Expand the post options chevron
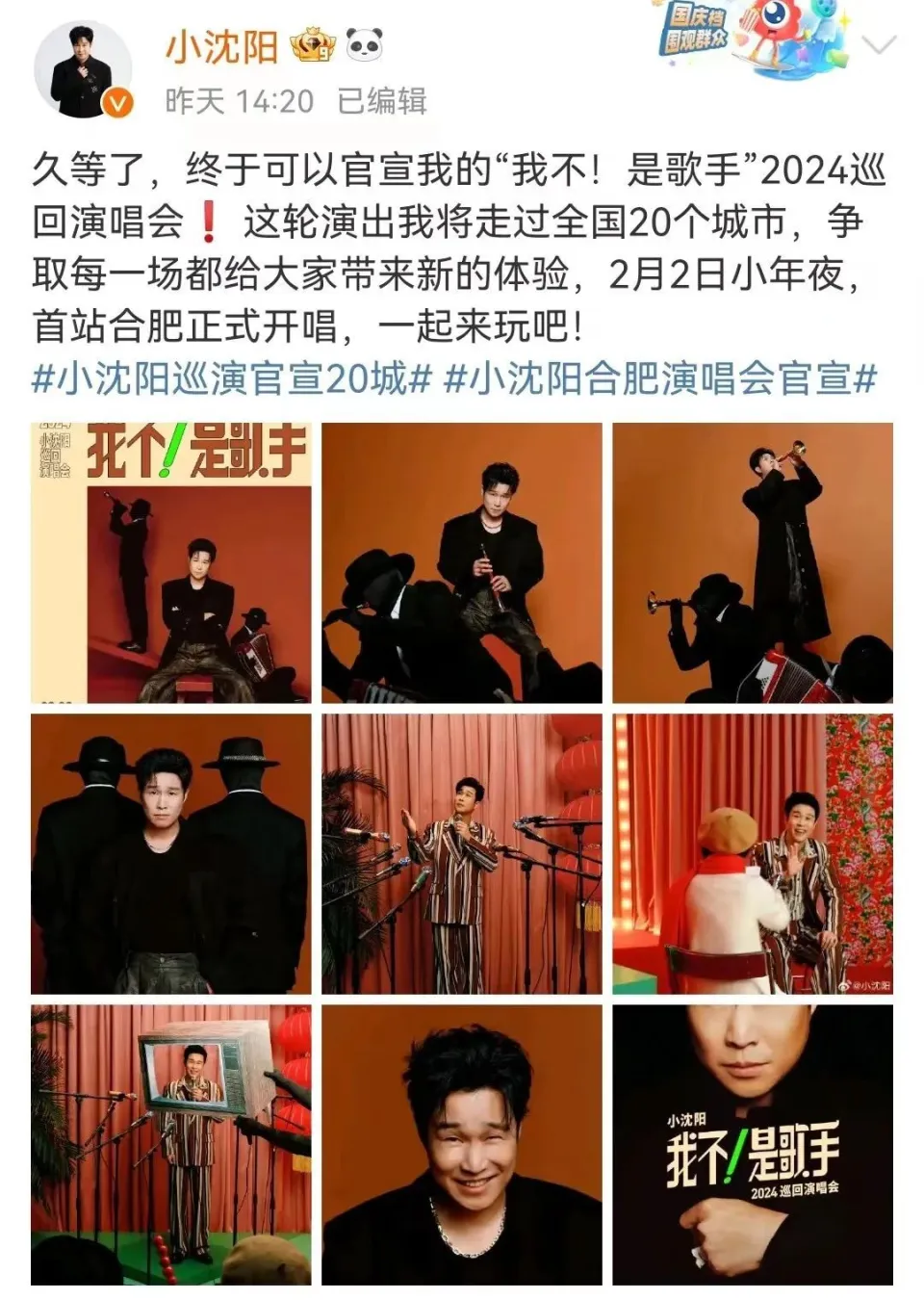924x1300 pixels. tap(878, 44)
